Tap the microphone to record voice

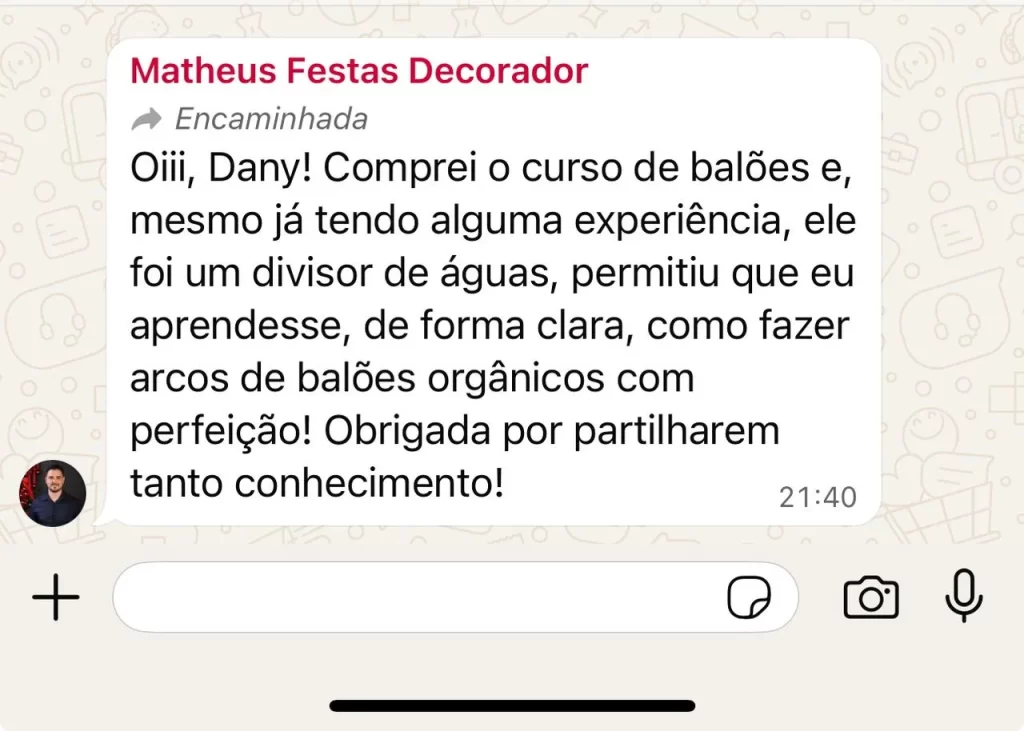[x=964, y=596]
